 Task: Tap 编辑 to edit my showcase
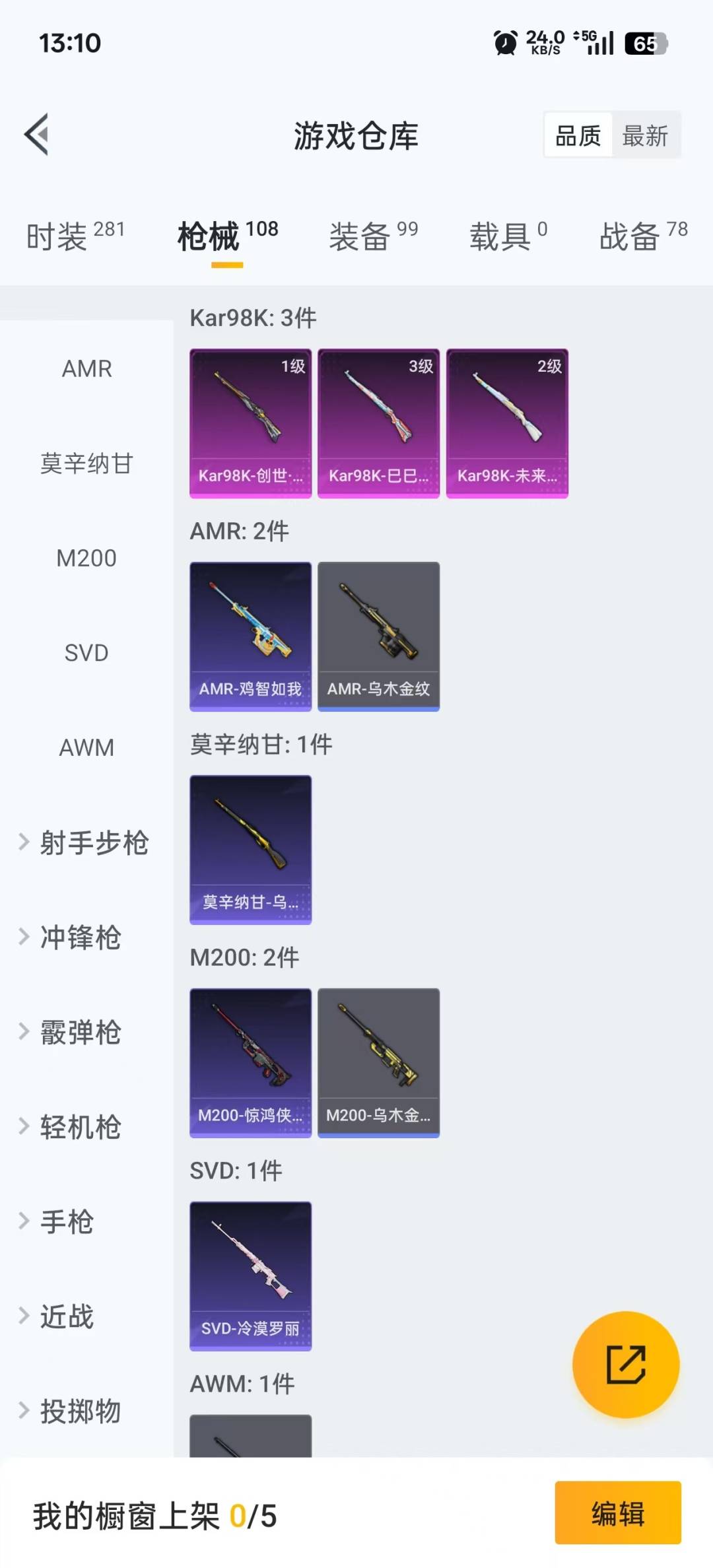617,1513
